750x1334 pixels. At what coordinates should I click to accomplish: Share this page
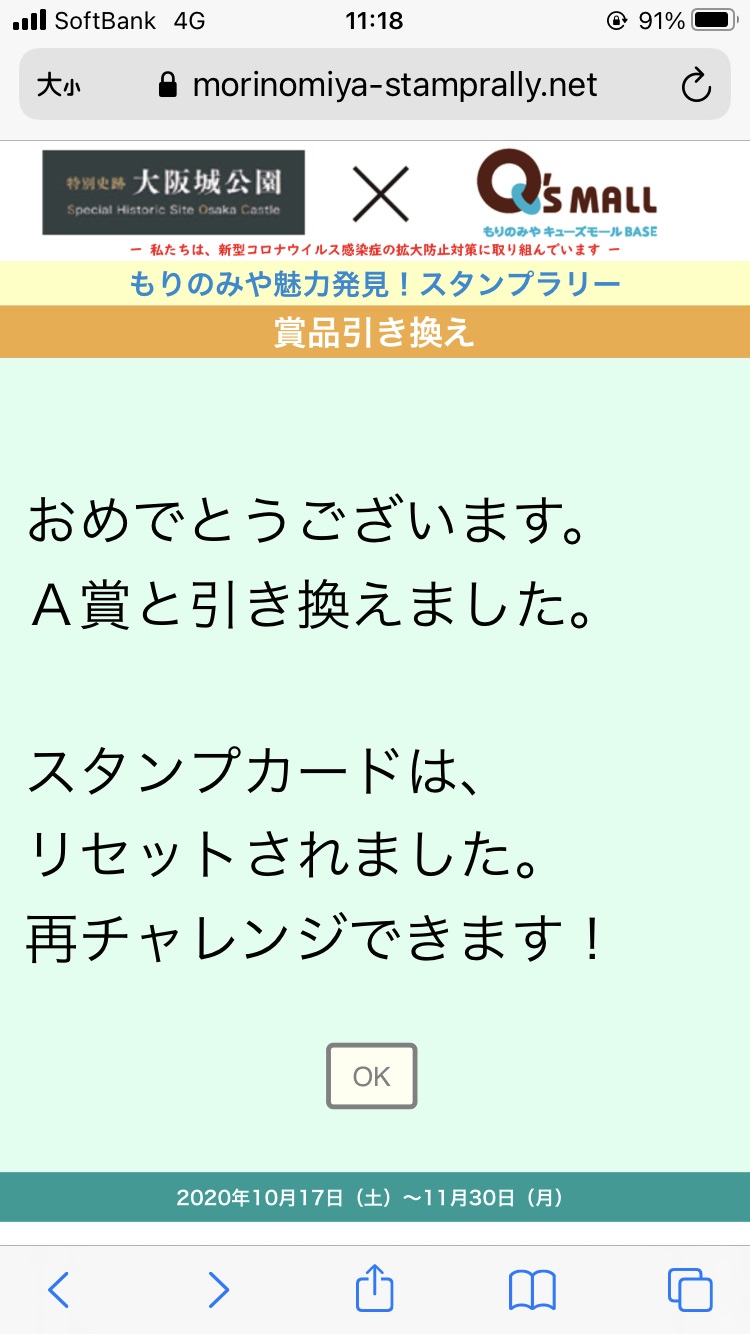pyautogui.click(x=374, y=1287)
